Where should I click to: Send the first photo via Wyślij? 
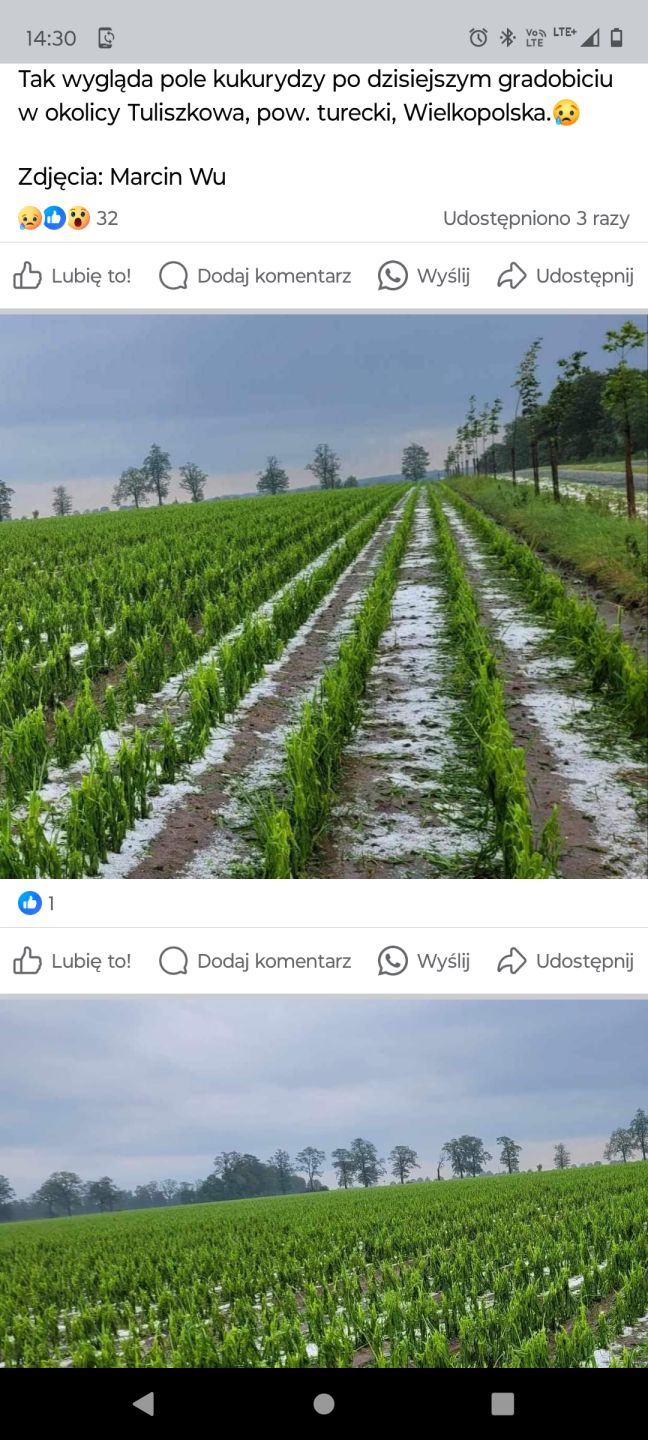424,961
